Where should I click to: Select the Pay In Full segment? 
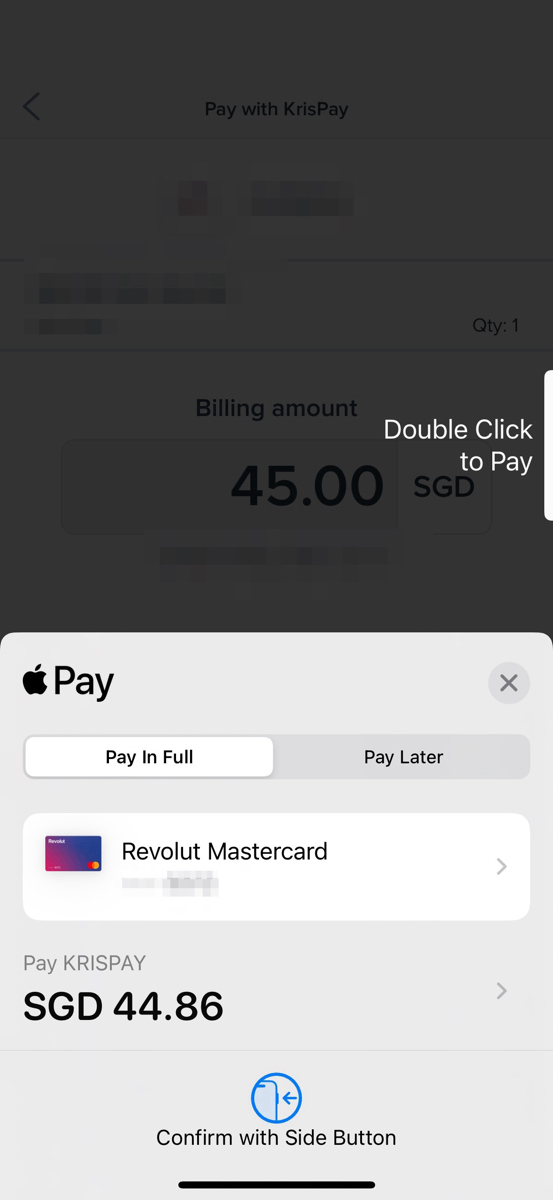(149, 757)
